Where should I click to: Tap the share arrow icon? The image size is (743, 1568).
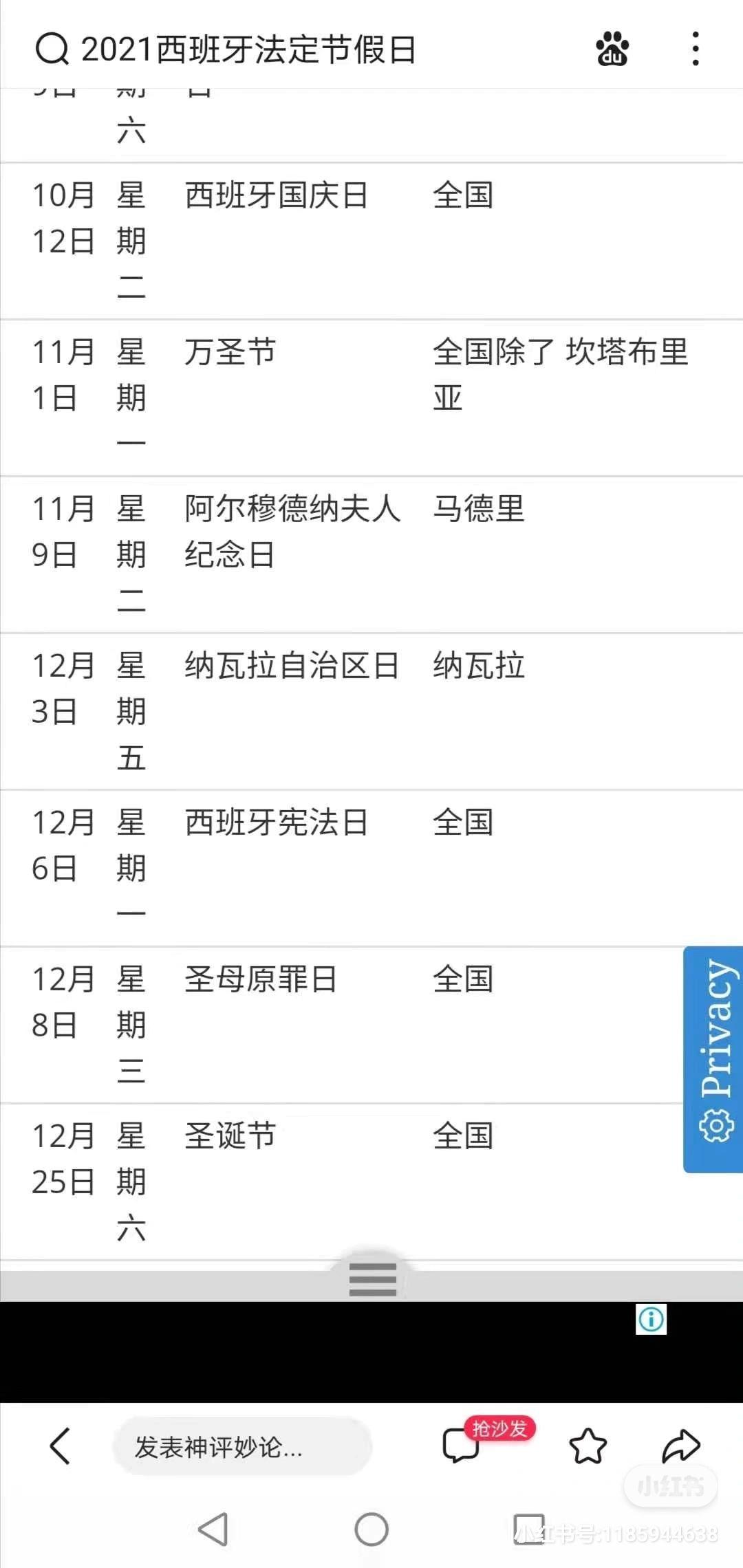[680, 1443]
